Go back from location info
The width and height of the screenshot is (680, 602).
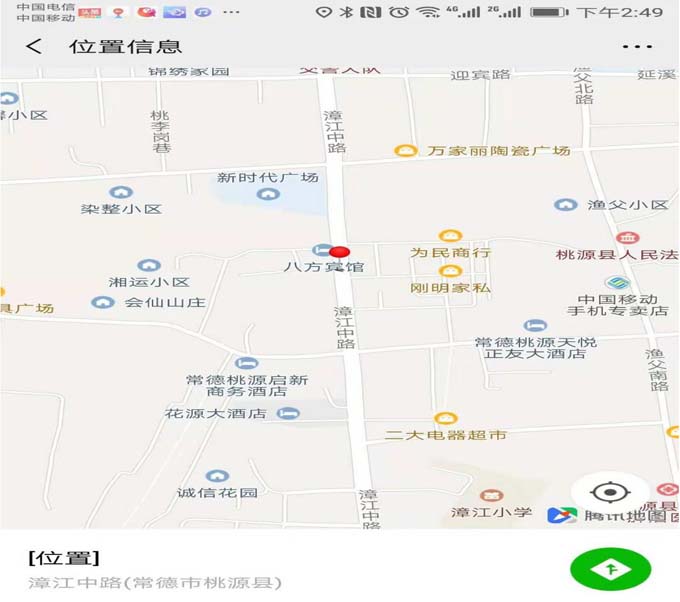(34, 47)
